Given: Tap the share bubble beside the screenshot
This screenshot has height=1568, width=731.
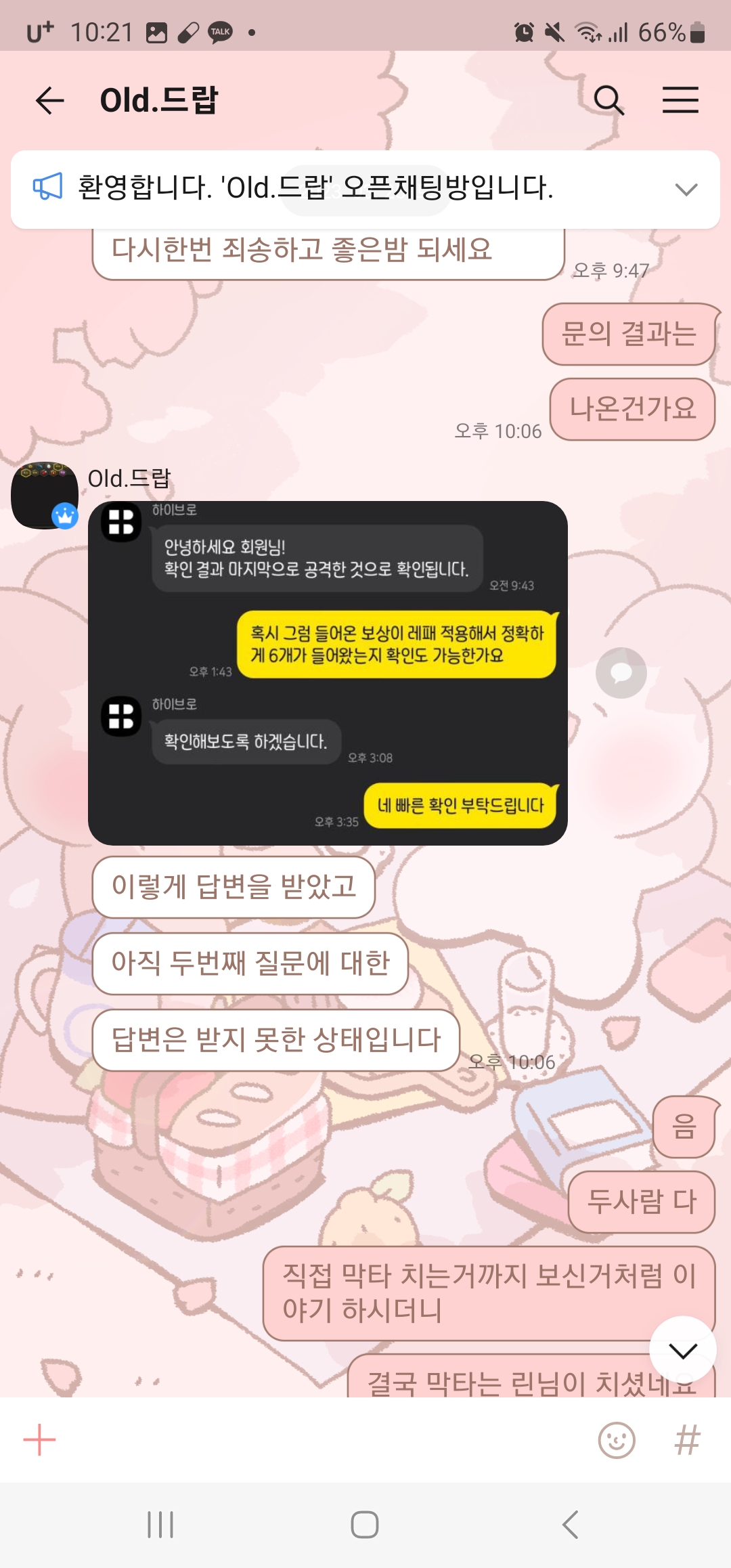Looking at the screenshot, I should click(621, 673).
